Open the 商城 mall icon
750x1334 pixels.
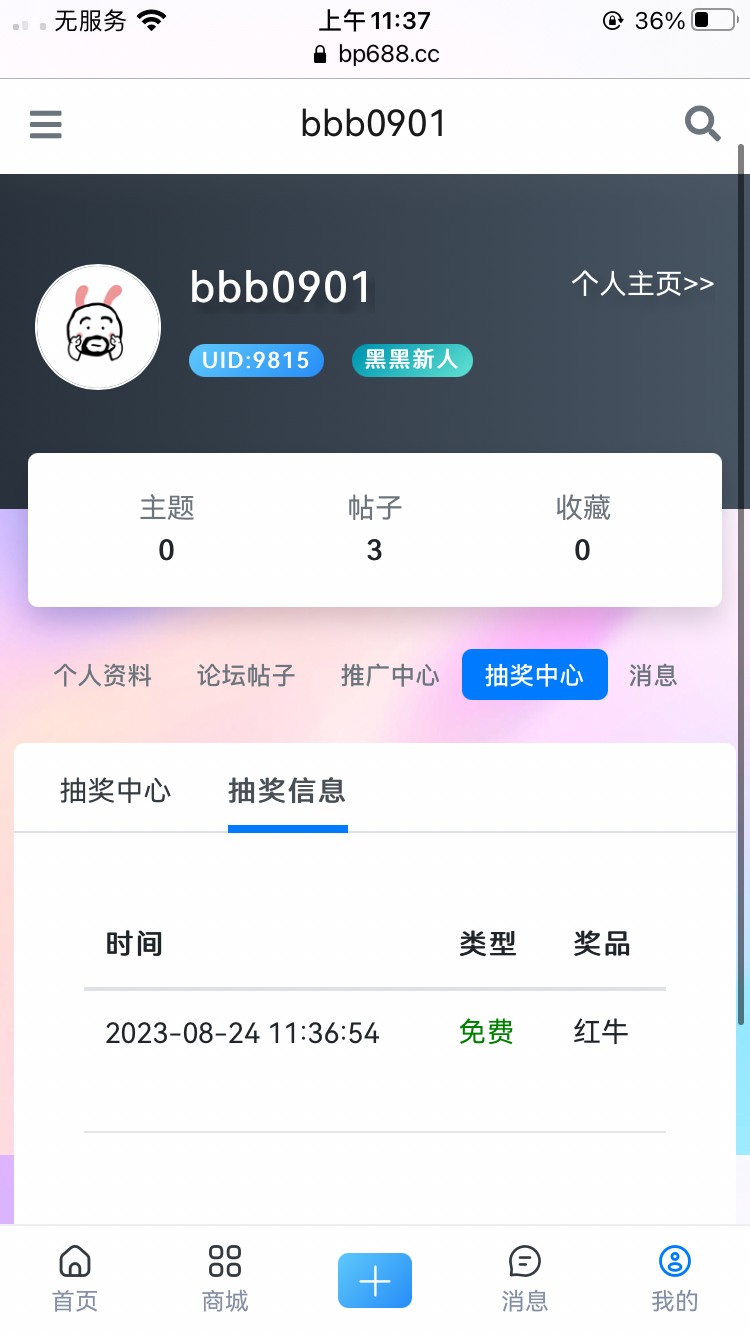tap(224, 1264)
